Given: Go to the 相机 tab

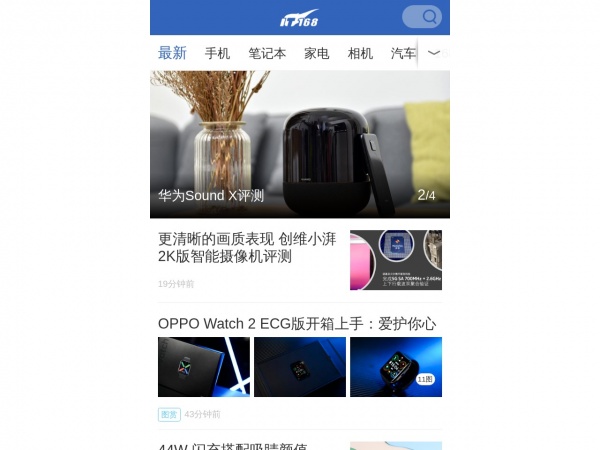Looking at the screenshot, I should pos(360,54).
